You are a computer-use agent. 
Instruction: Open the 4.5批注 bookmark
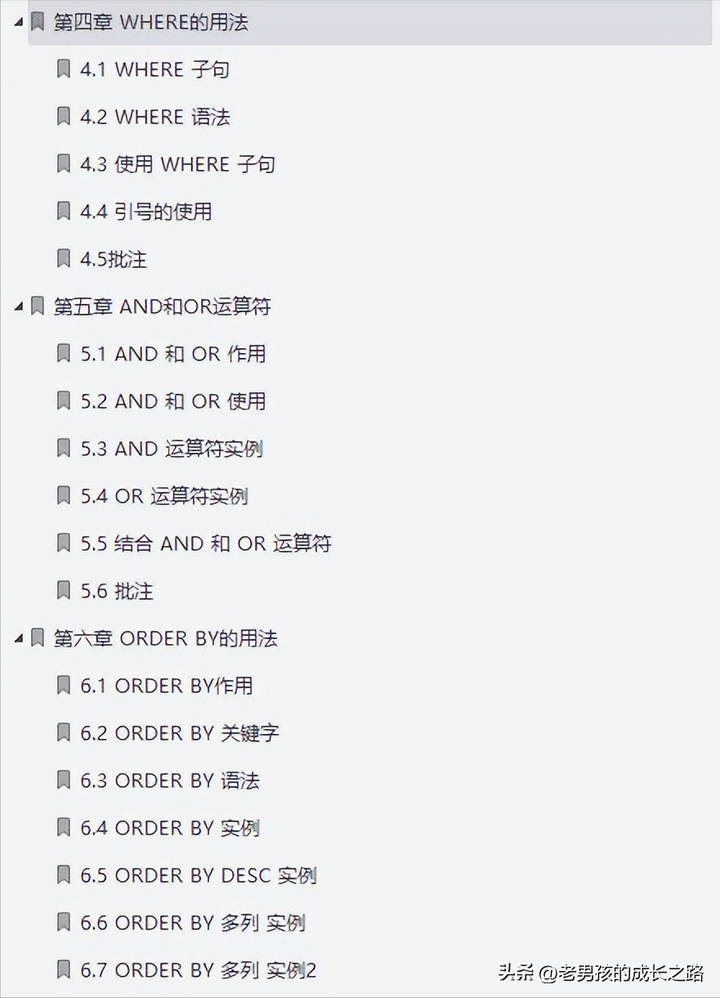click(113, 259)
